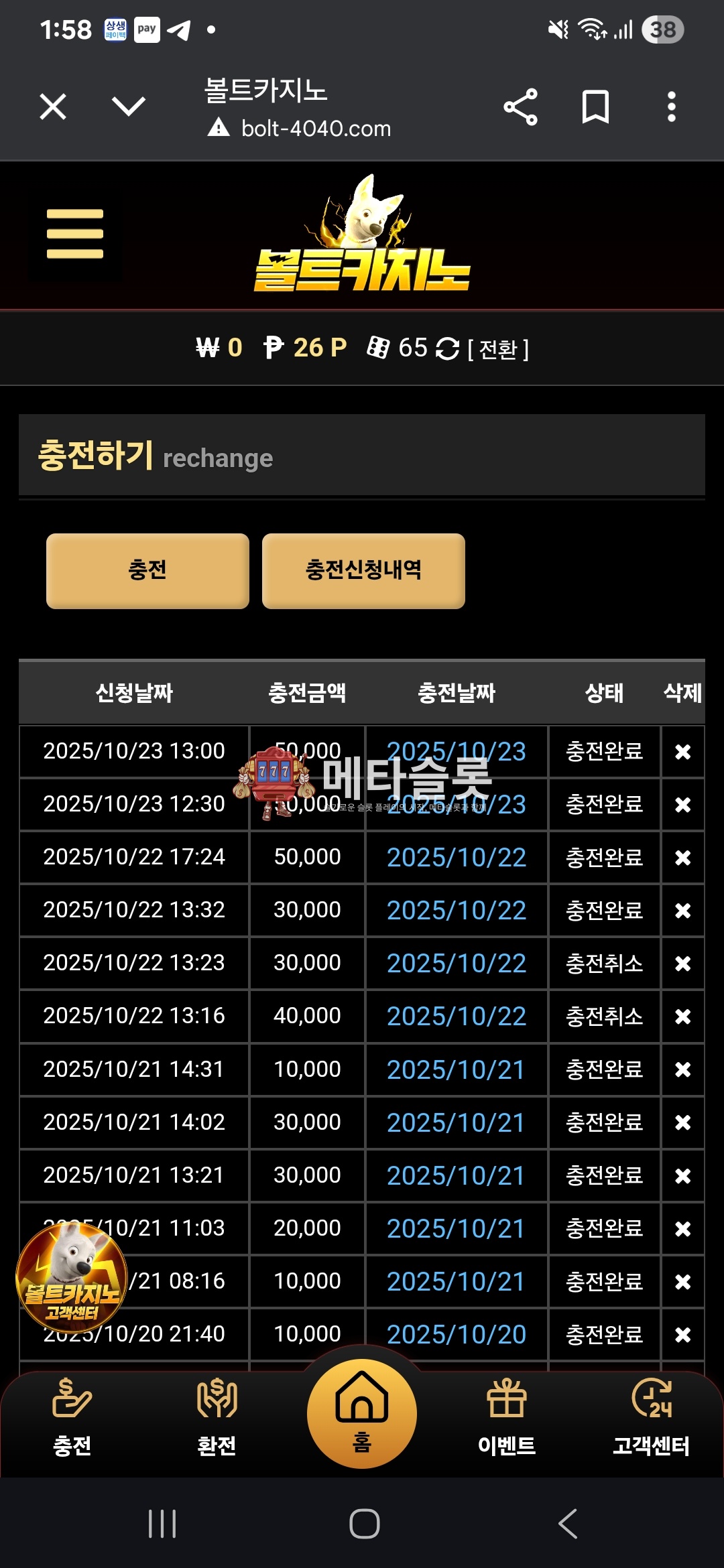Screen dimensions: 724x1568
Task: Bookmark this page
Action: coord(595,107)
